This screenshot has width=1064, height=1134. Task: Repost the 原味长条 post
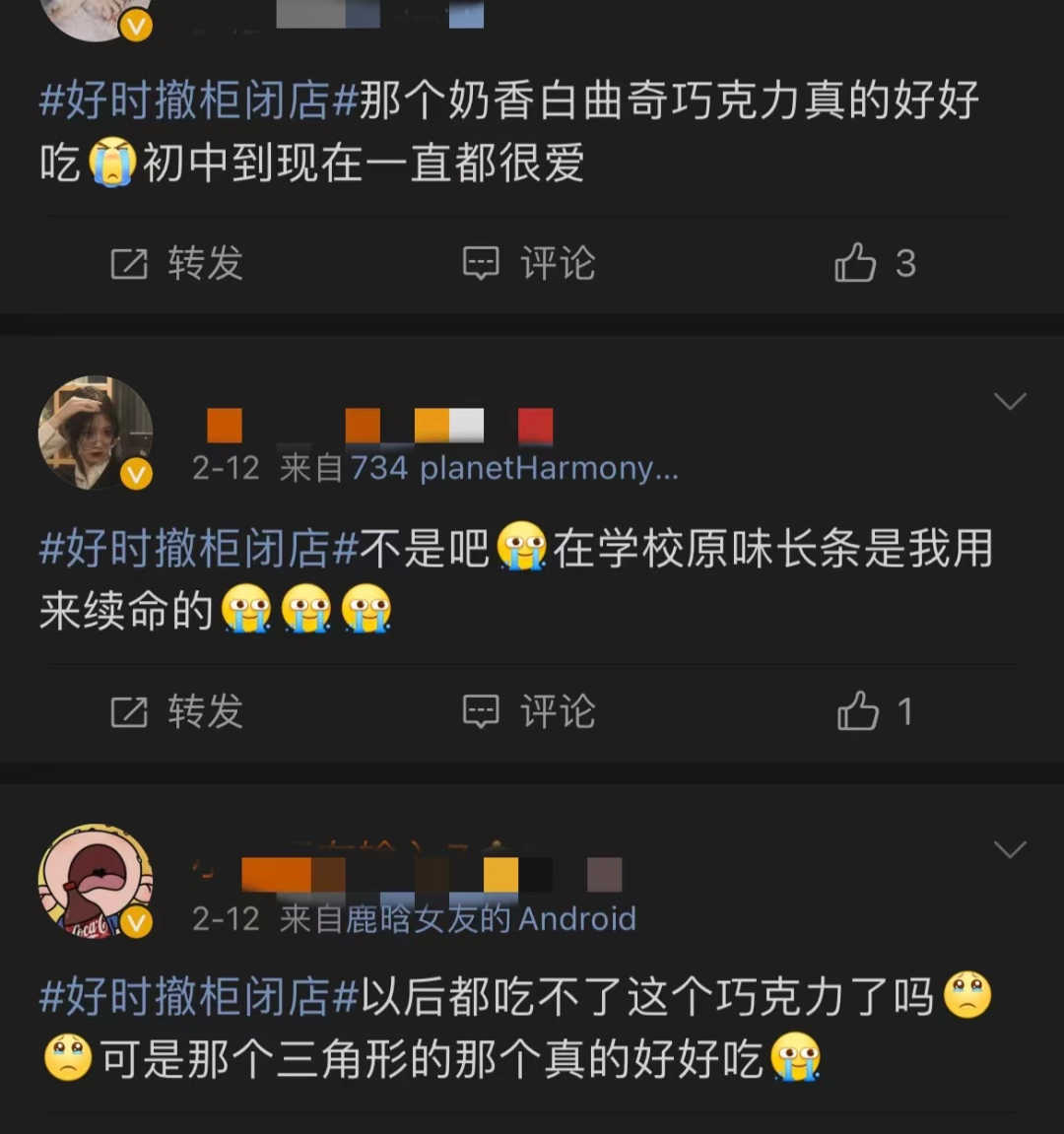click(x=177, y=711)
